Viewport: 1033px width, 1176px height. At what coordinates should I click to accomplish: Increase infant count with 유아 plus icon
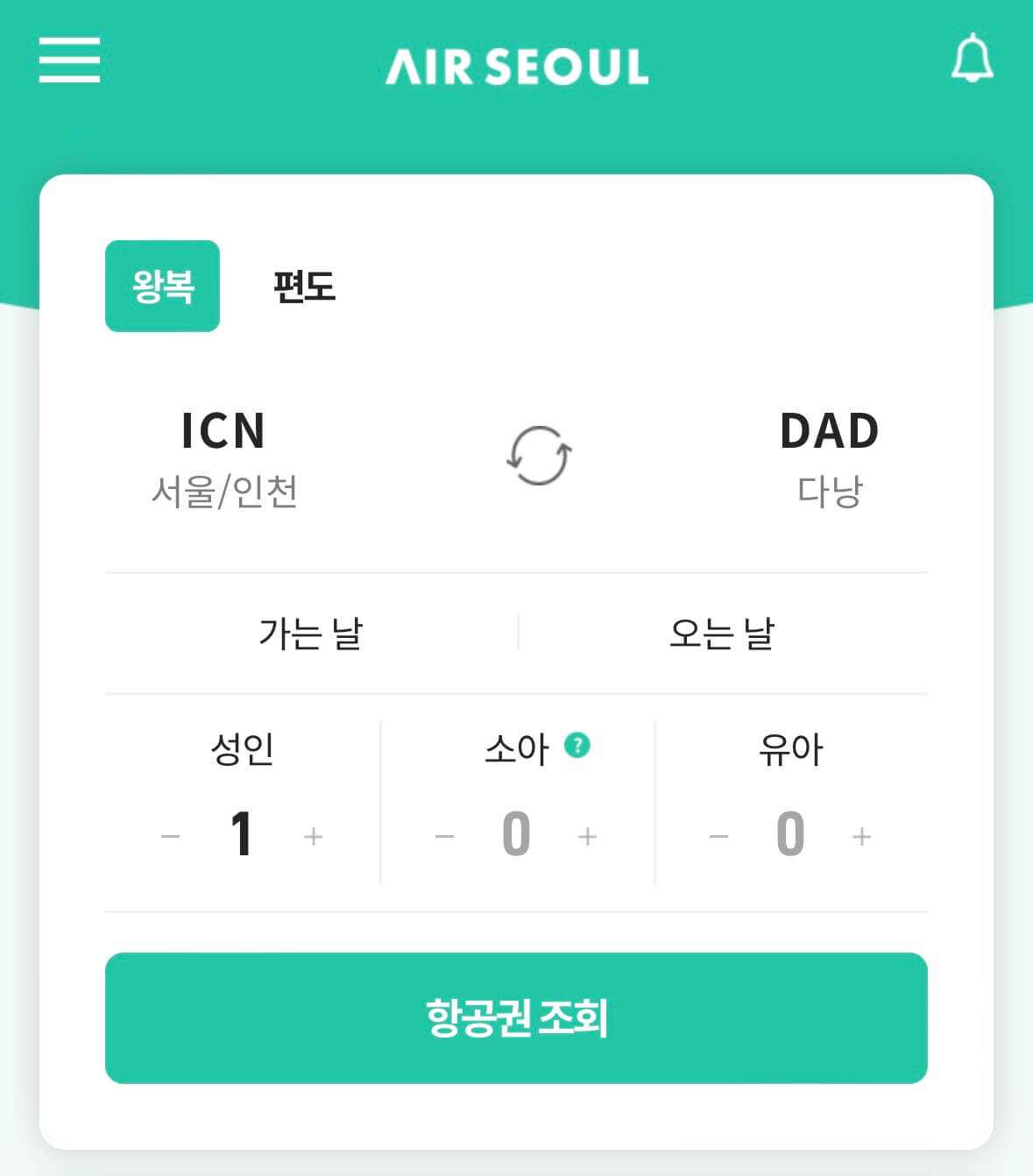point(860,834)
